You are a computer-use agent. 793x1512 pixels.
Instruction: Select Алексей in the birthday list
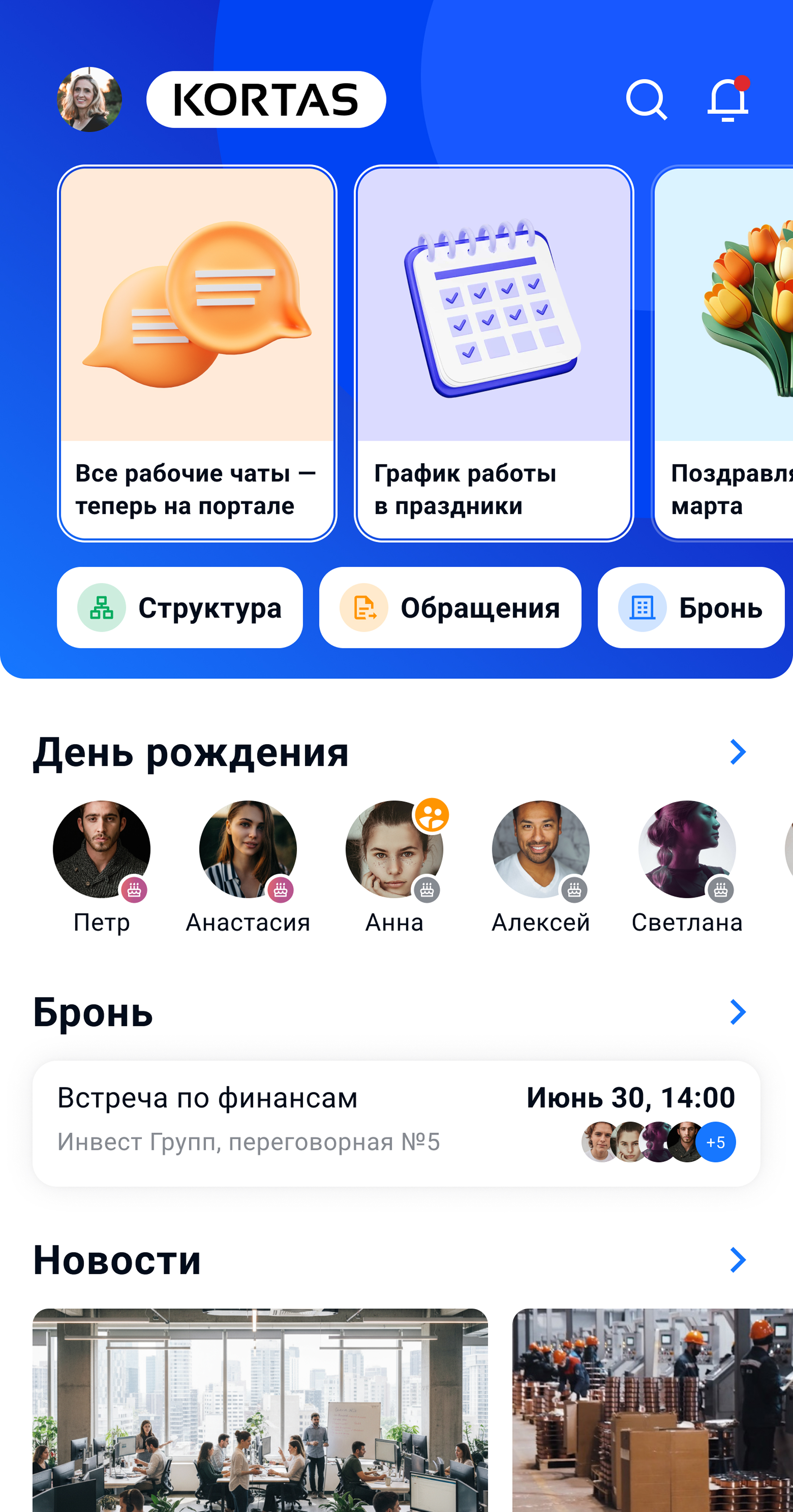(540, 850)
